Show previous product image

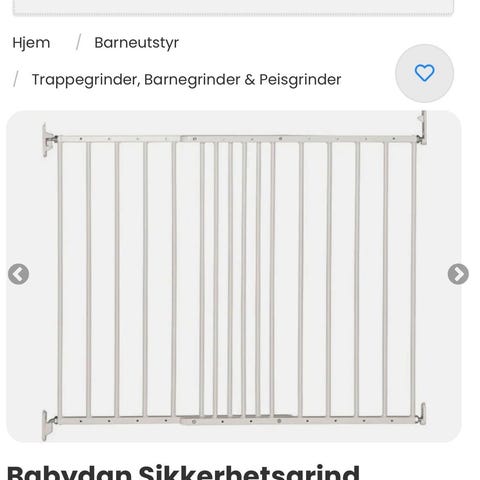(x=18, y=274)
